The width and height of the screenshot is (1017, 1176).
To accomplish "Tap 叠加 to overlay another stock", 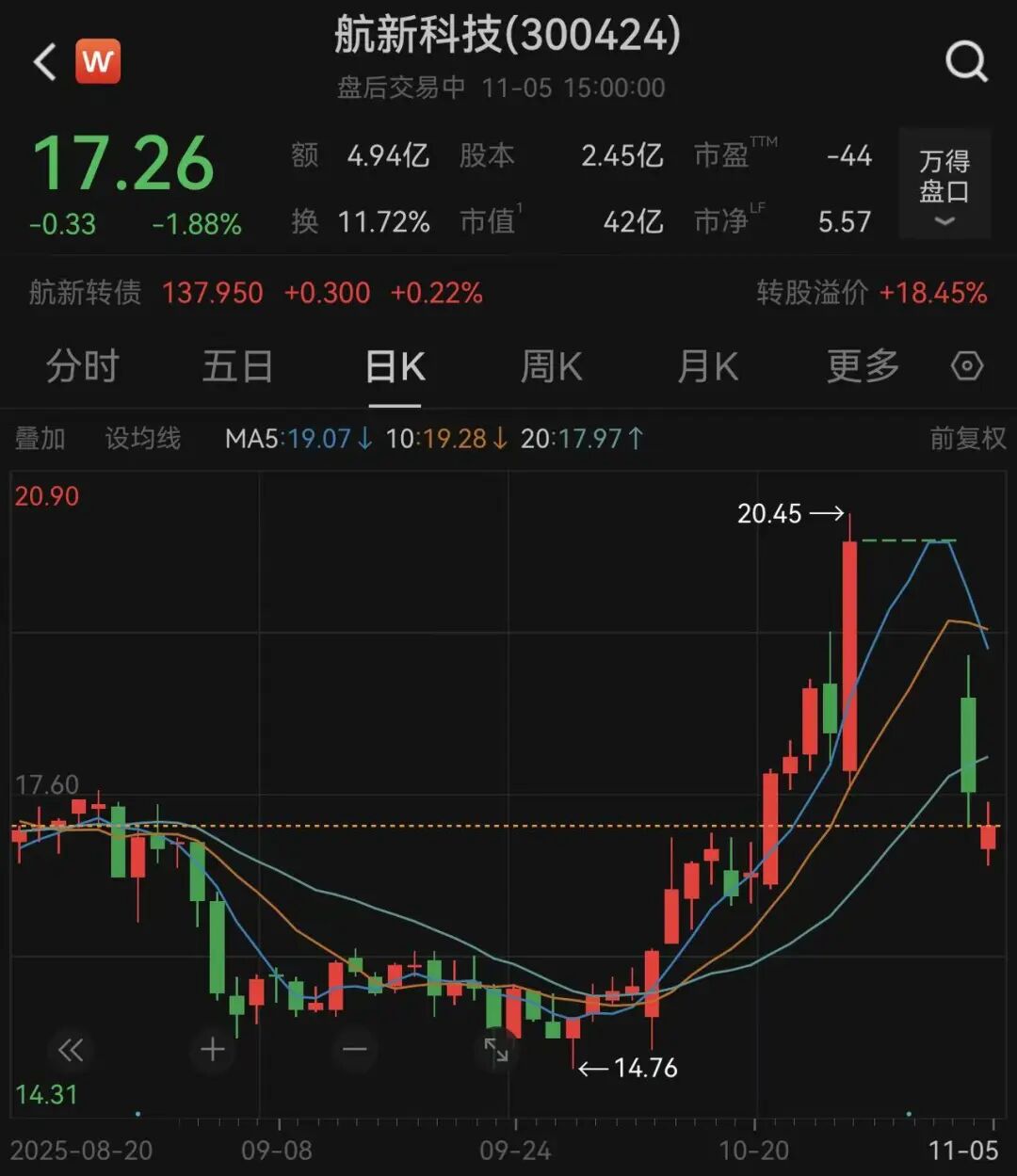I will pos(40,439).
